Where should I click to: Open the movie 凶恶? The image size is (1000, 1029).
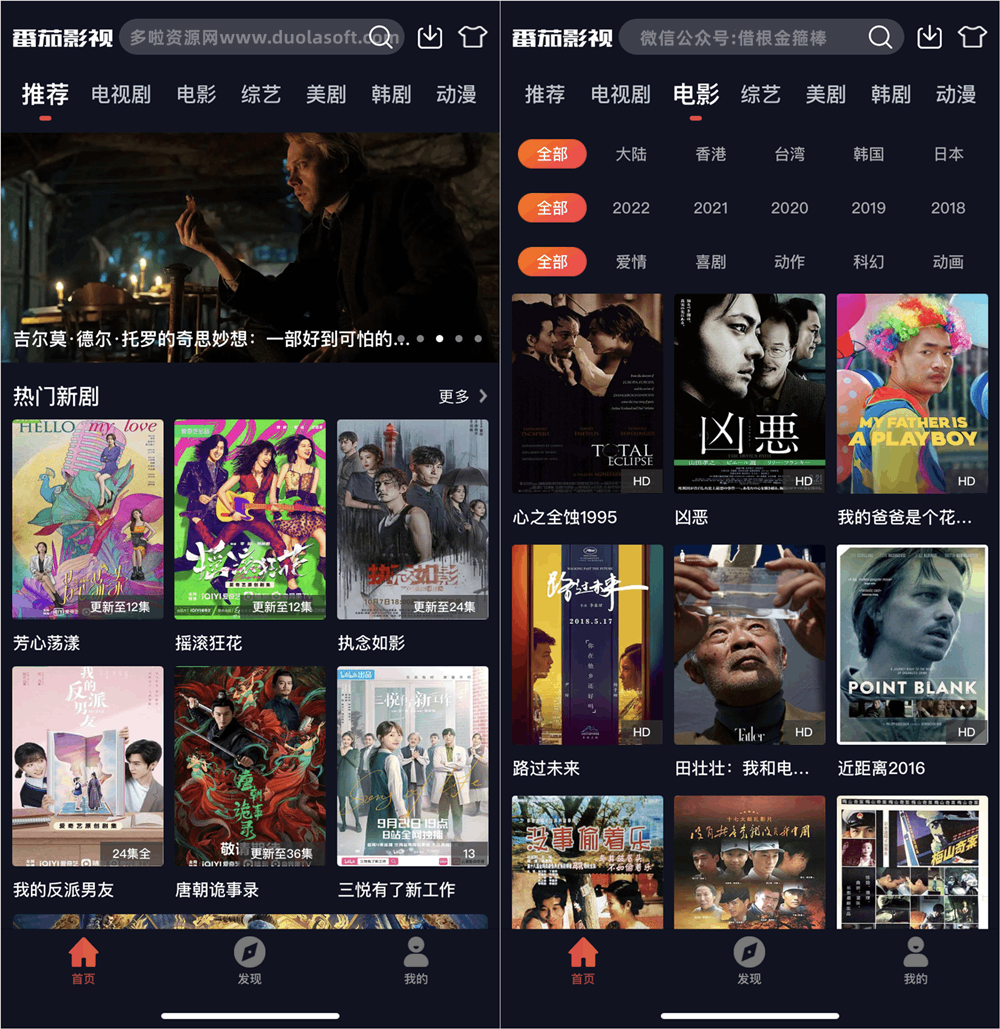coord(749,393)
